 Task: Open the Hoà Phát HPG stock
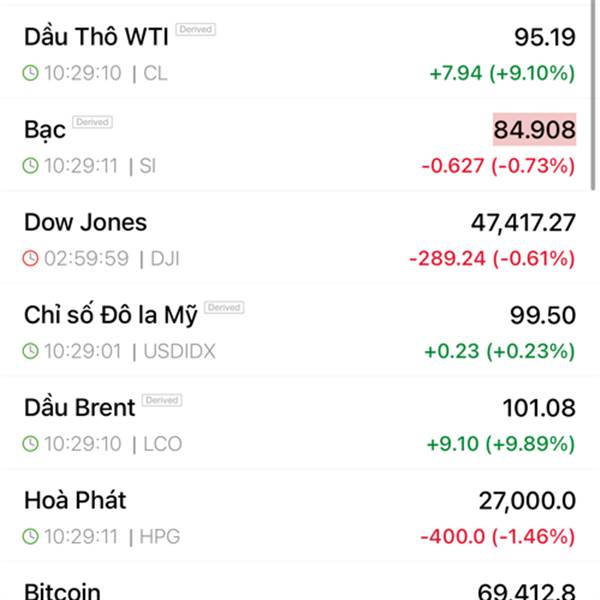(x=295, y=515)
